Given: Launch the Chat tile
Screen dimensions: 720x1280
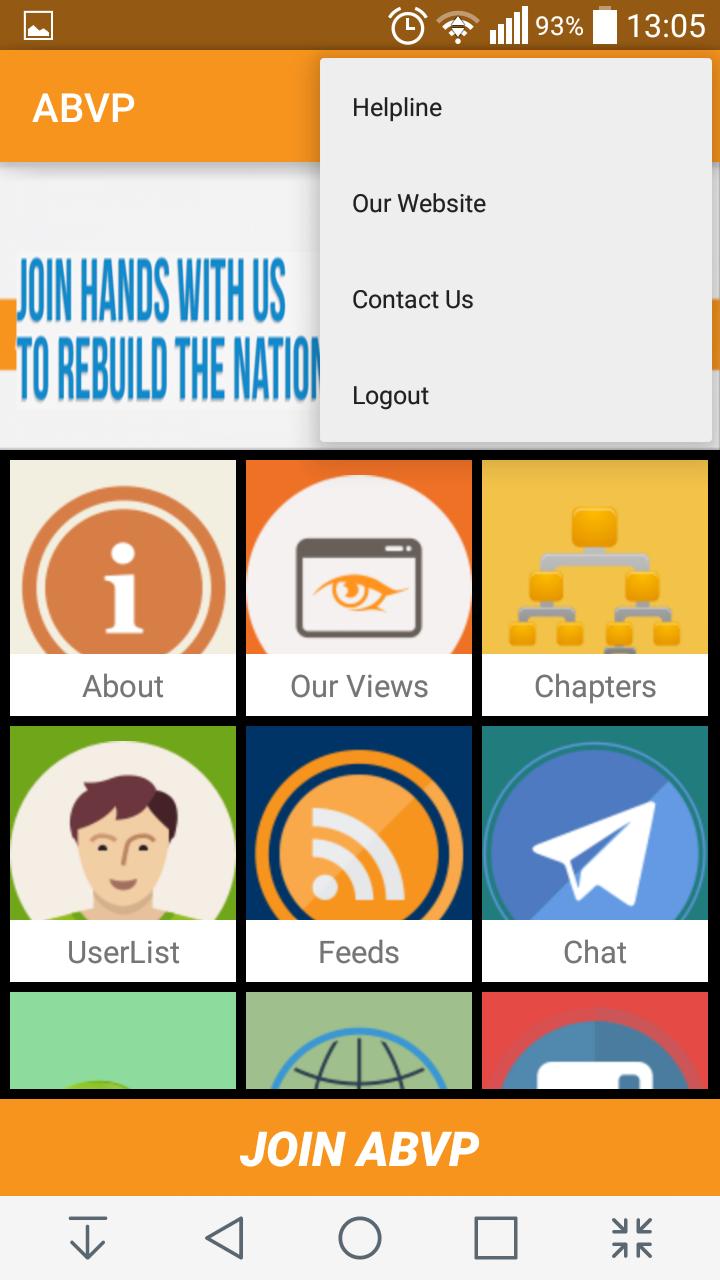Looking at the screenshot, I should tap(595, 853).
